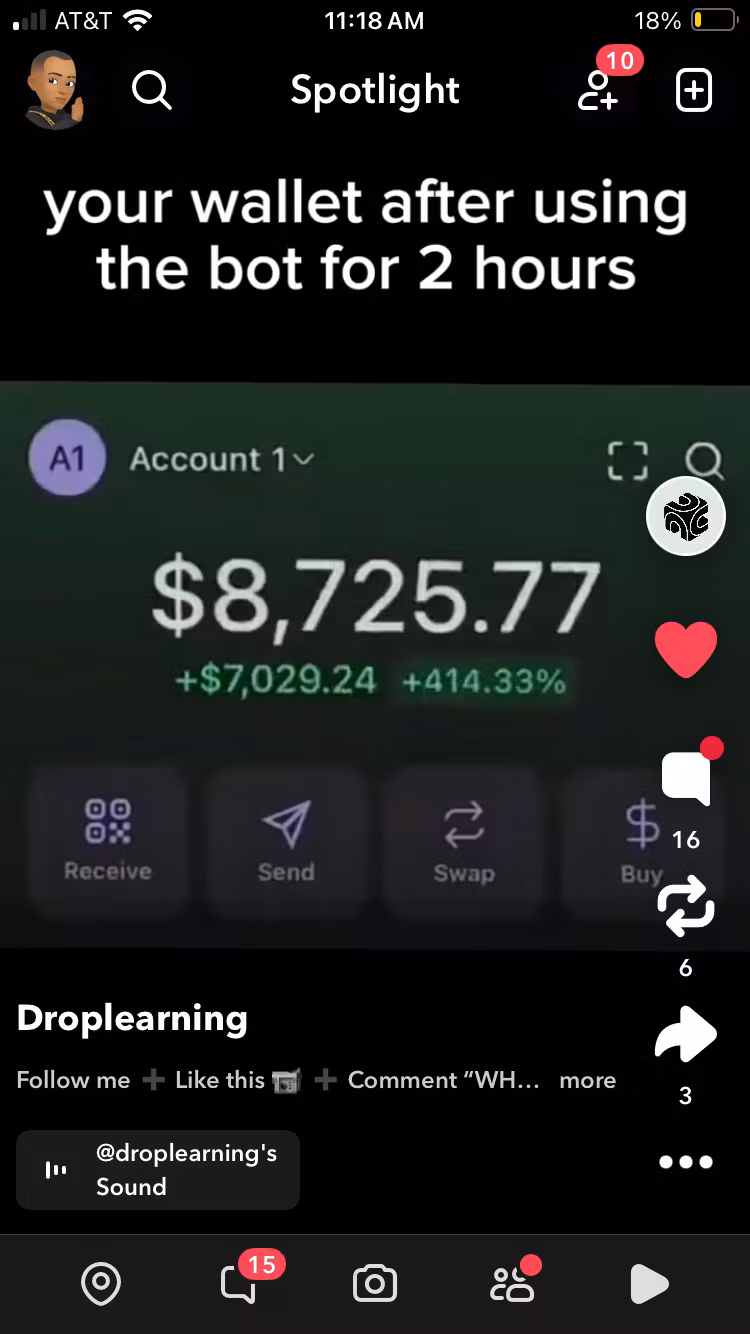The image size is (750, 1334).
Task: Repost this Spotlight video
Action: pos(686,905)
